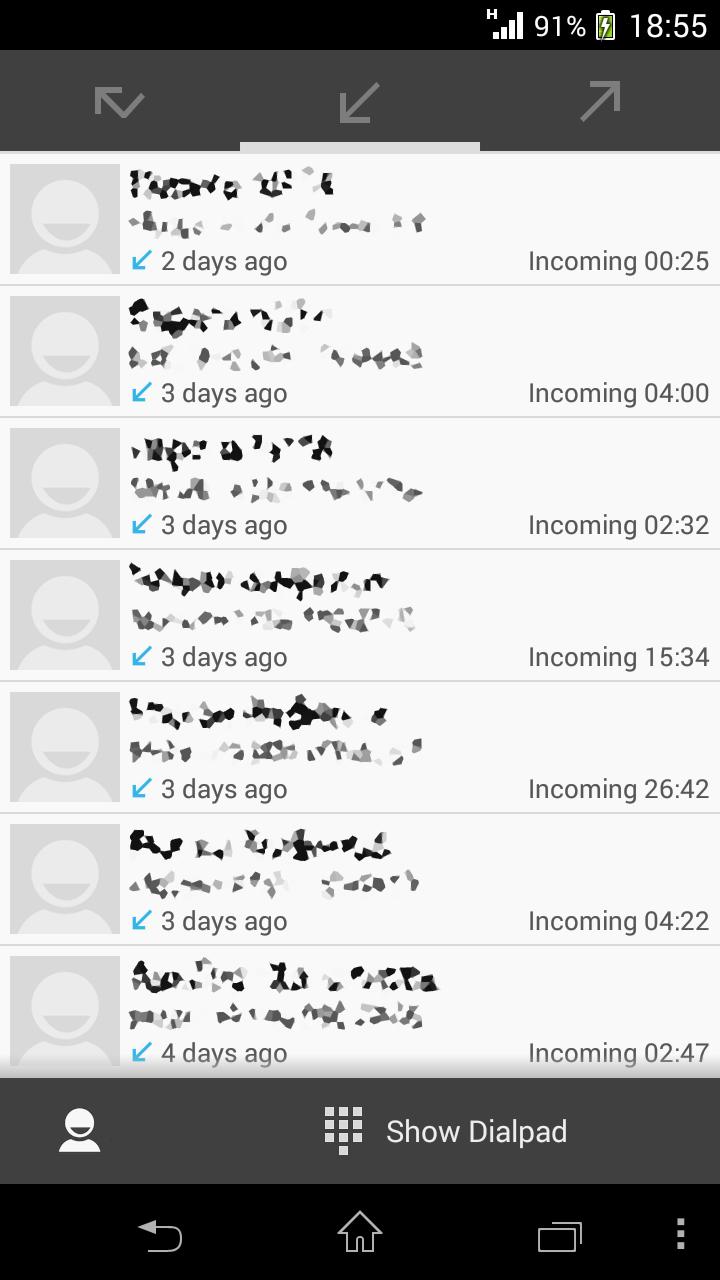The width and height of the screenshot is (720, 1280).
Task: Switch to the all calls tab
Action: tap(119, 101)
